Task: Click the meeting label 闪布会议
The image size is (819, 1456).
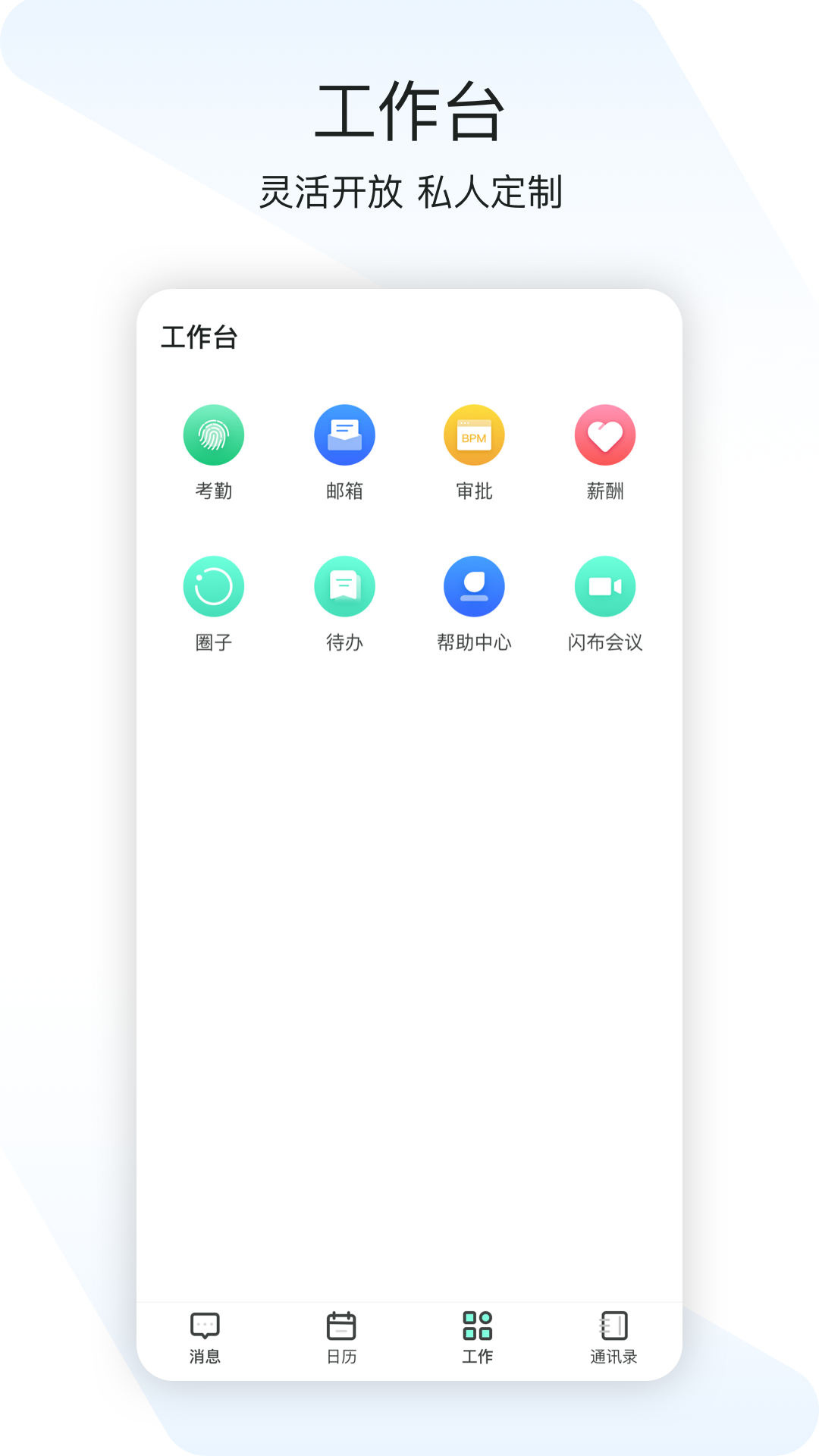Action: coord(605,643)
